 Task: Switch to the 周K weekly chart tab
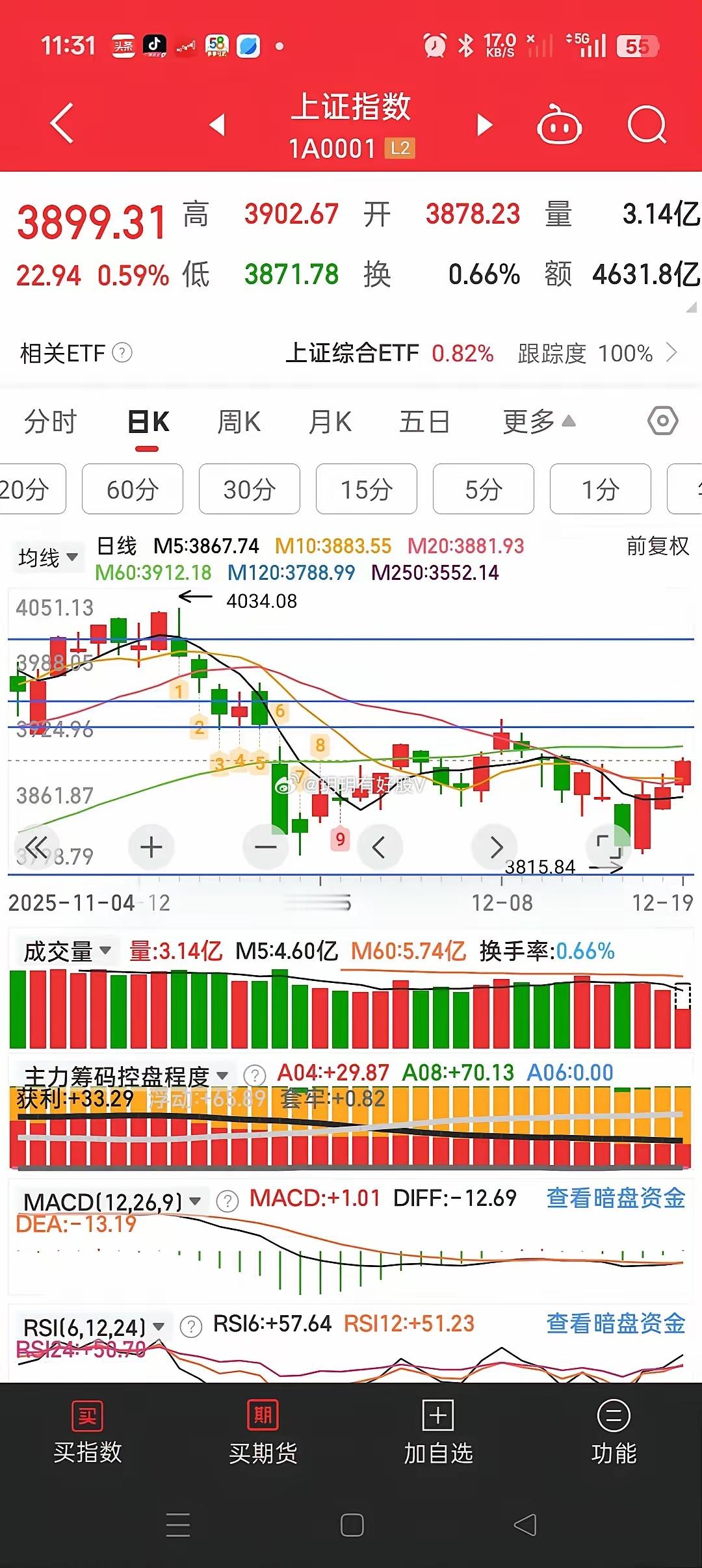[x=238, y=421]
